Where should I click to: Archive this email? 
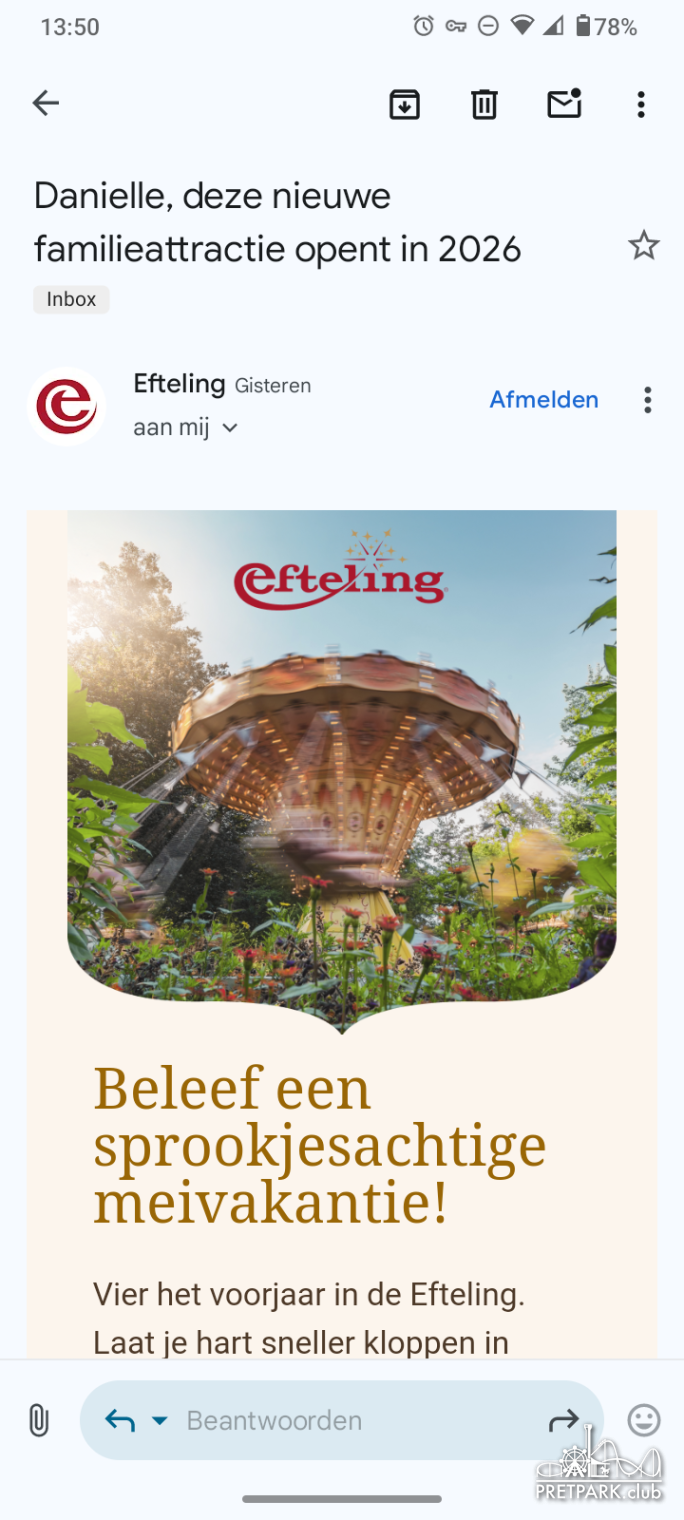point(404,104)
